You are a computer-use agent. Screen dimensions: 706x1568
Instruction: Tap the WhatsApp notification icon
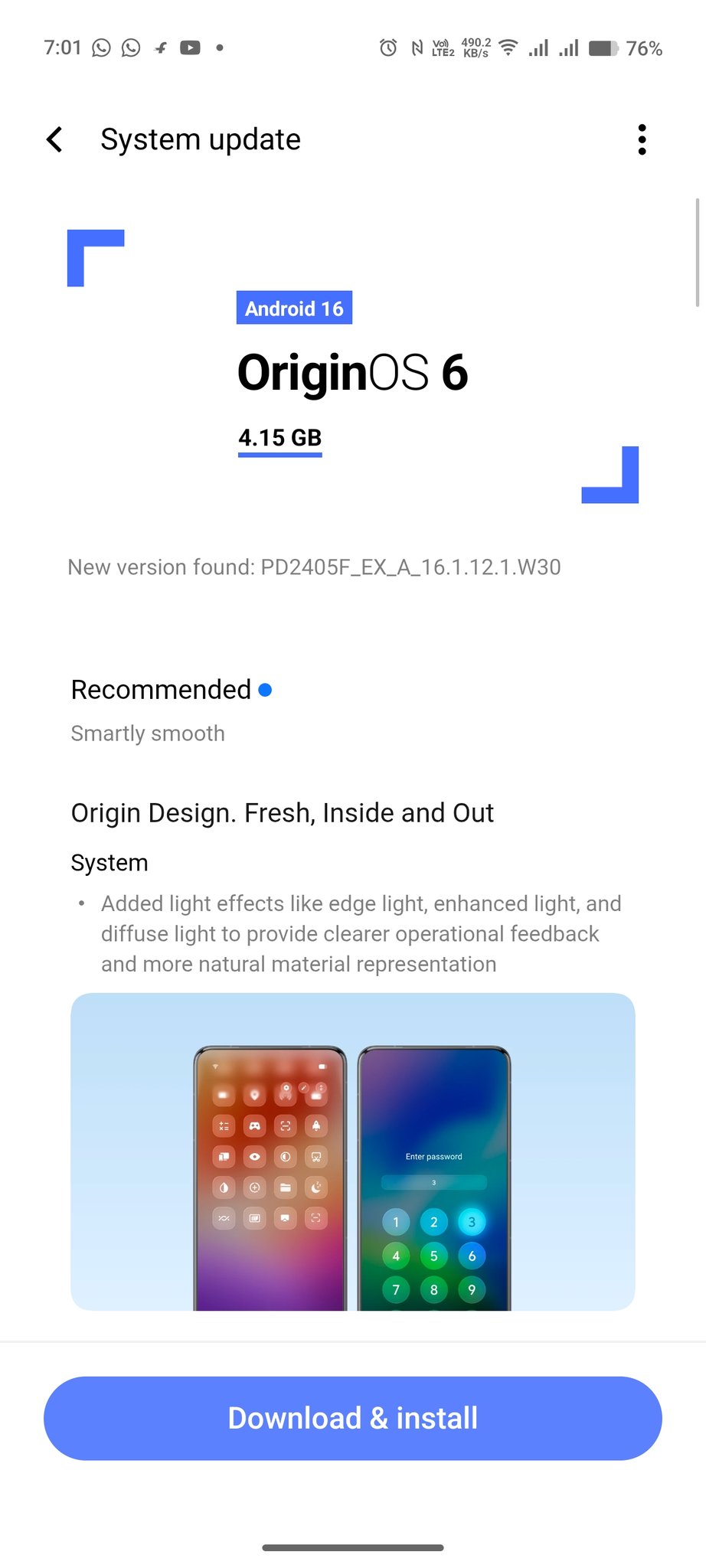point(102,47)
